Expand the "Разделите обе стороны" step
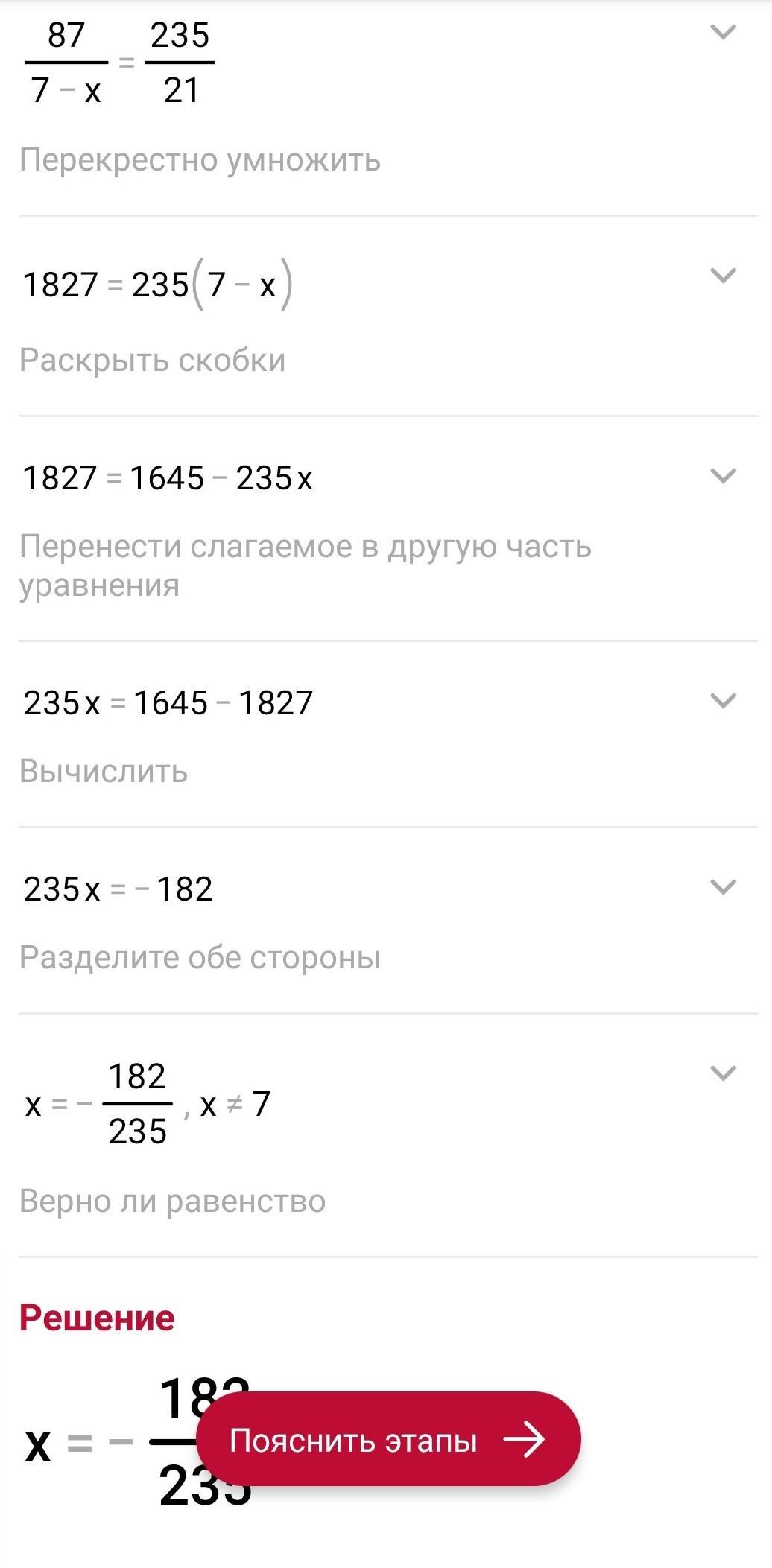The image size is (772, 1568). pyautogui.click(x=723, y=887)
